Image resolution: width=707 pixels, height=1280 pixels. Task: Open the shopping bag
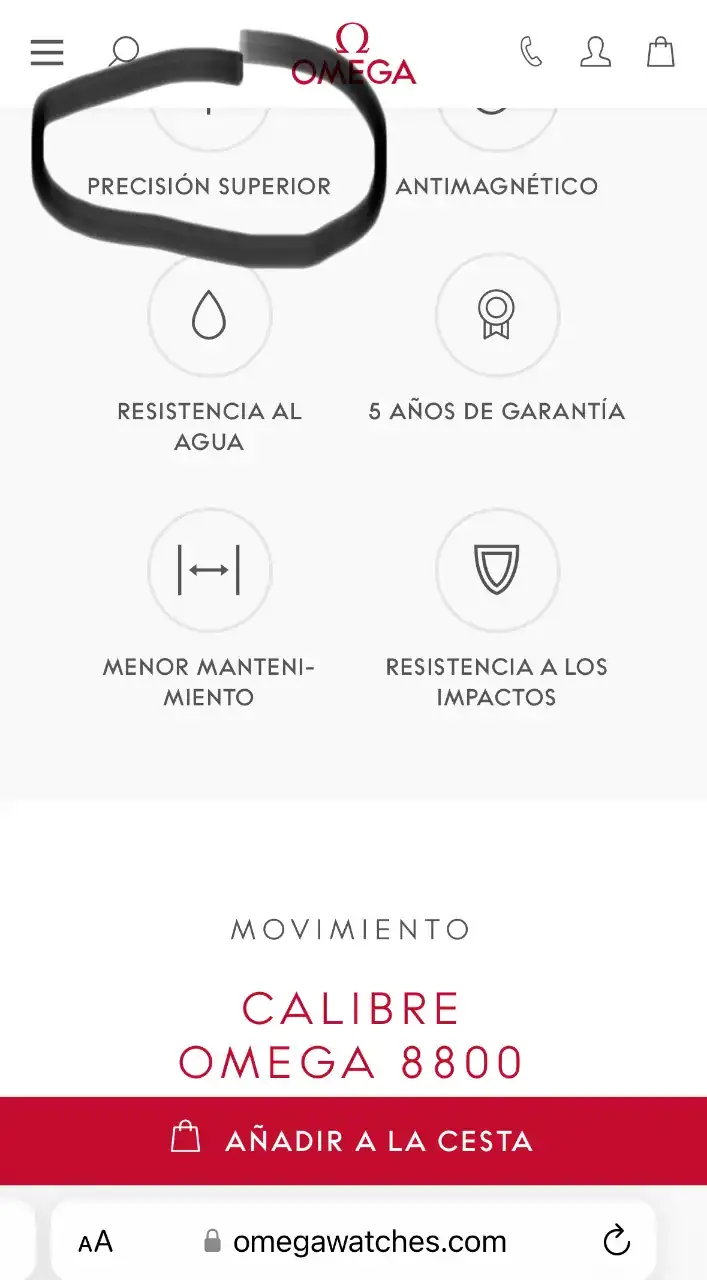(660, 52)
